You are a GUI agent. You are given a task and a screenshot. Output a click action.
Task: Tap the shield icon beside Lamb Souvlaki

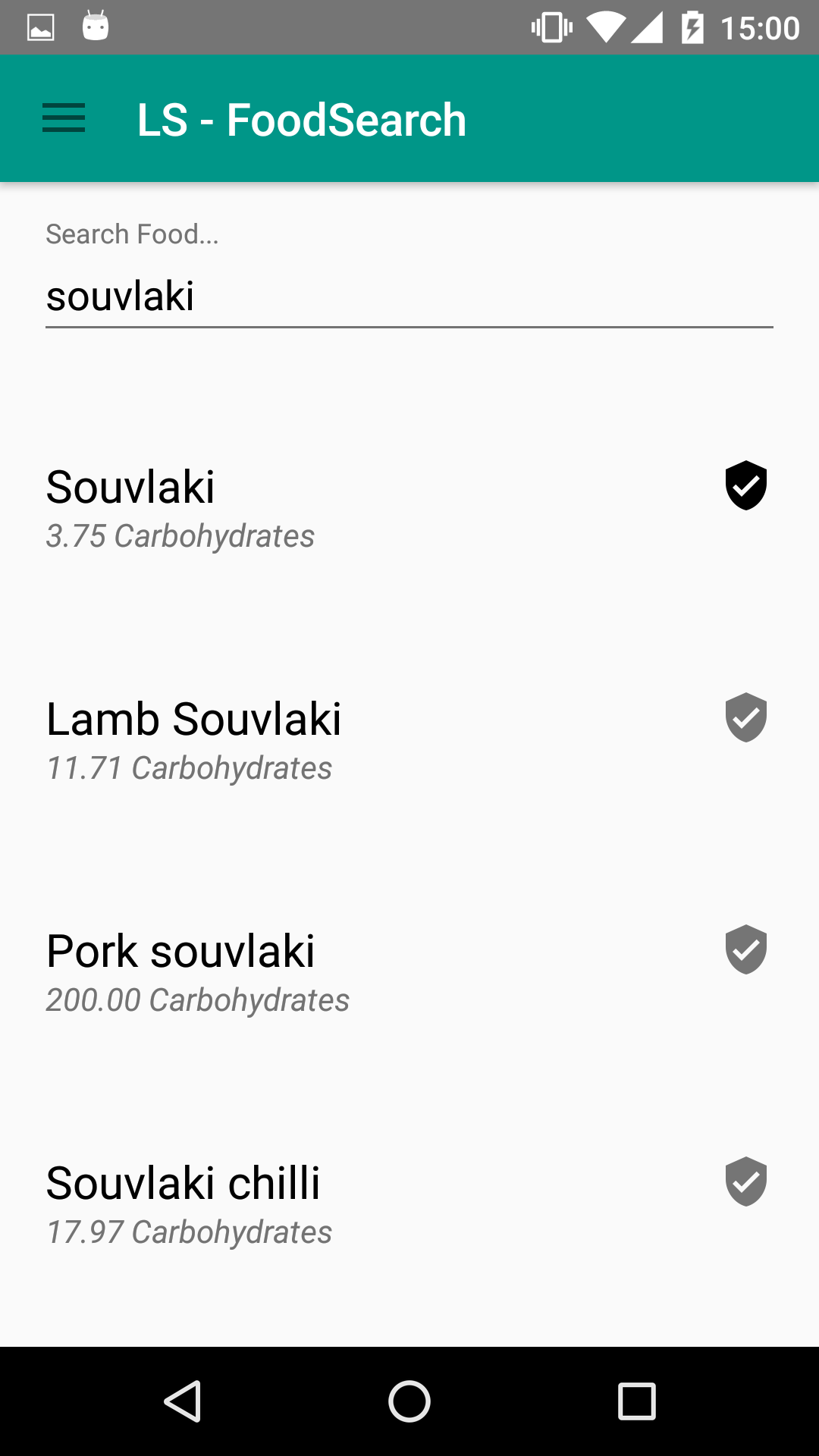point(746,717)
